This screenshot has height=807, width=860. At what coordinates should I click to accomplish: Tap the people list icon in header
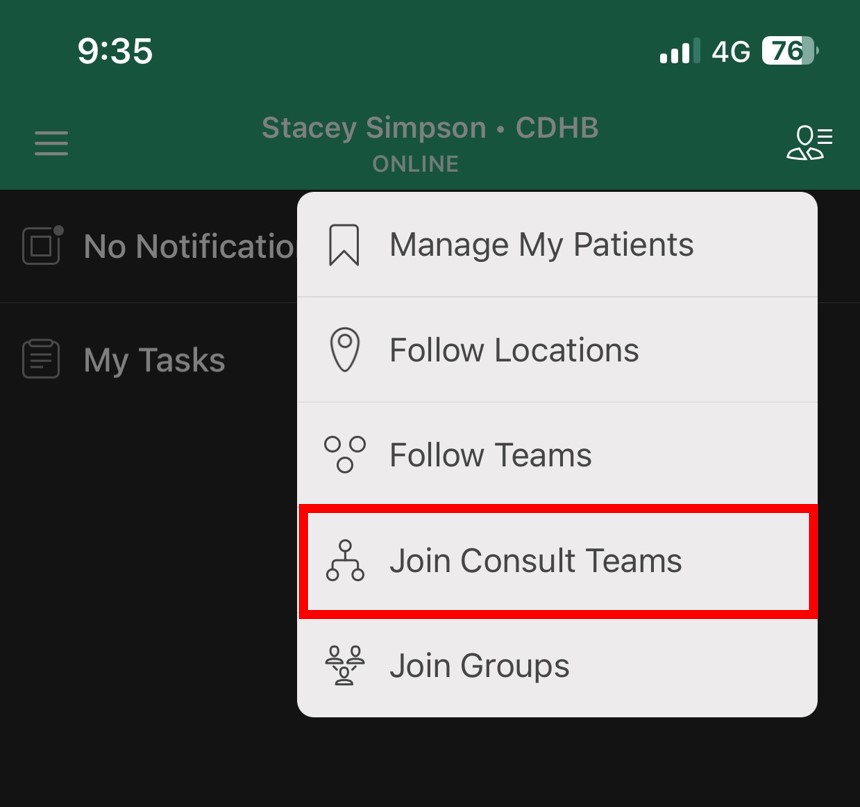[809, 143]
